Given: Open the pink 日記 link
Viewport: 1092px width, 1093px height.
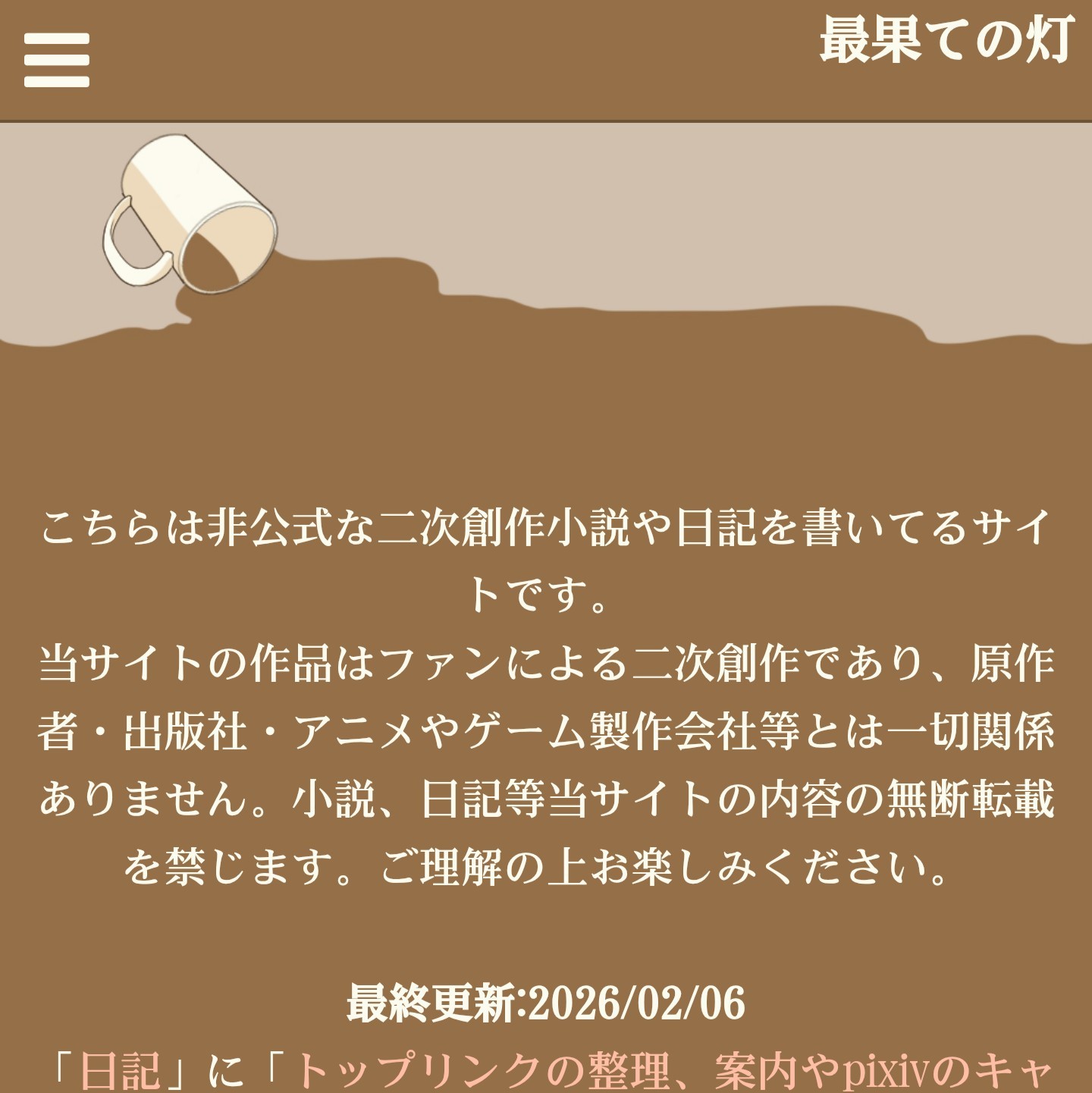Looking at the screenshot, I should [x=121, y=1070].
